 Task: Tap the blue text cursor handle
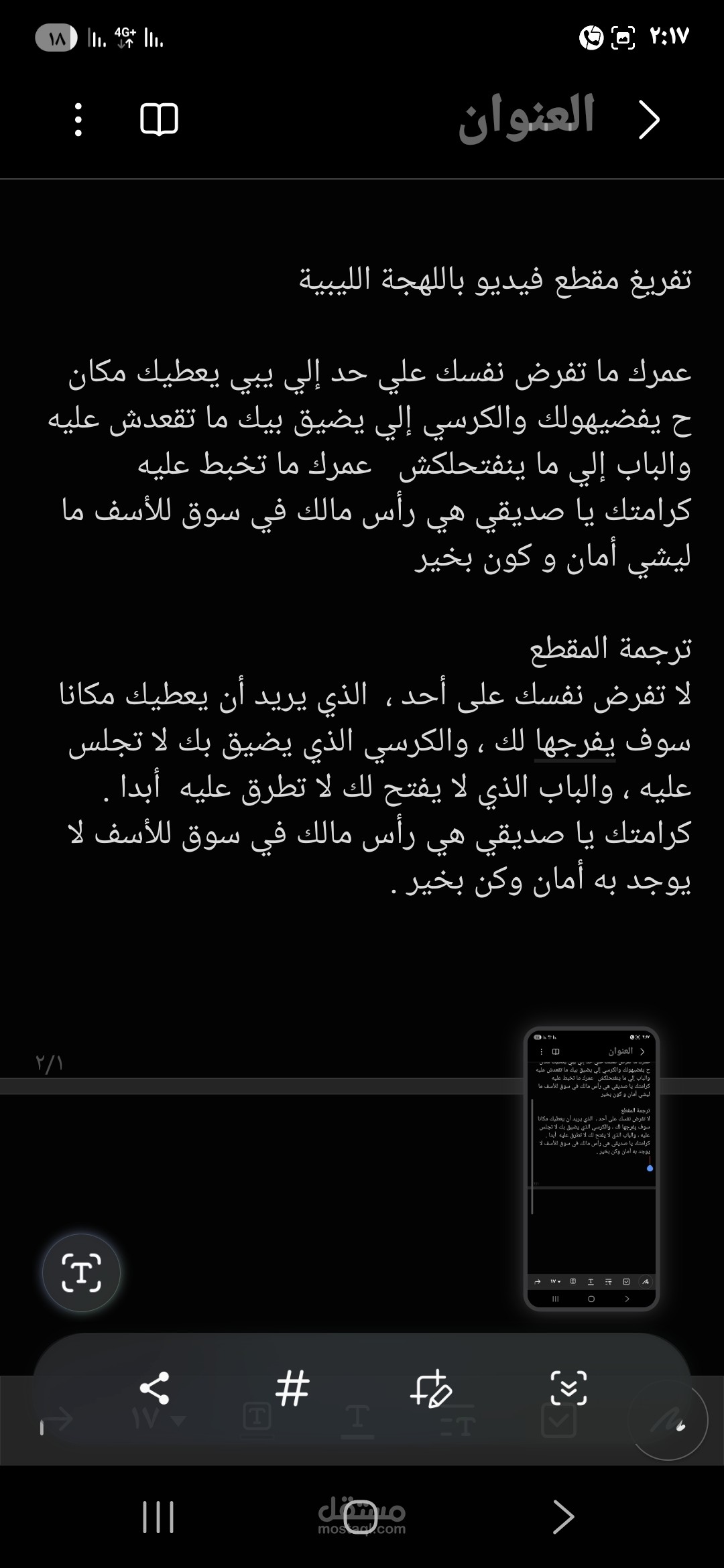pyautogui.click(x=650, y=1168)
